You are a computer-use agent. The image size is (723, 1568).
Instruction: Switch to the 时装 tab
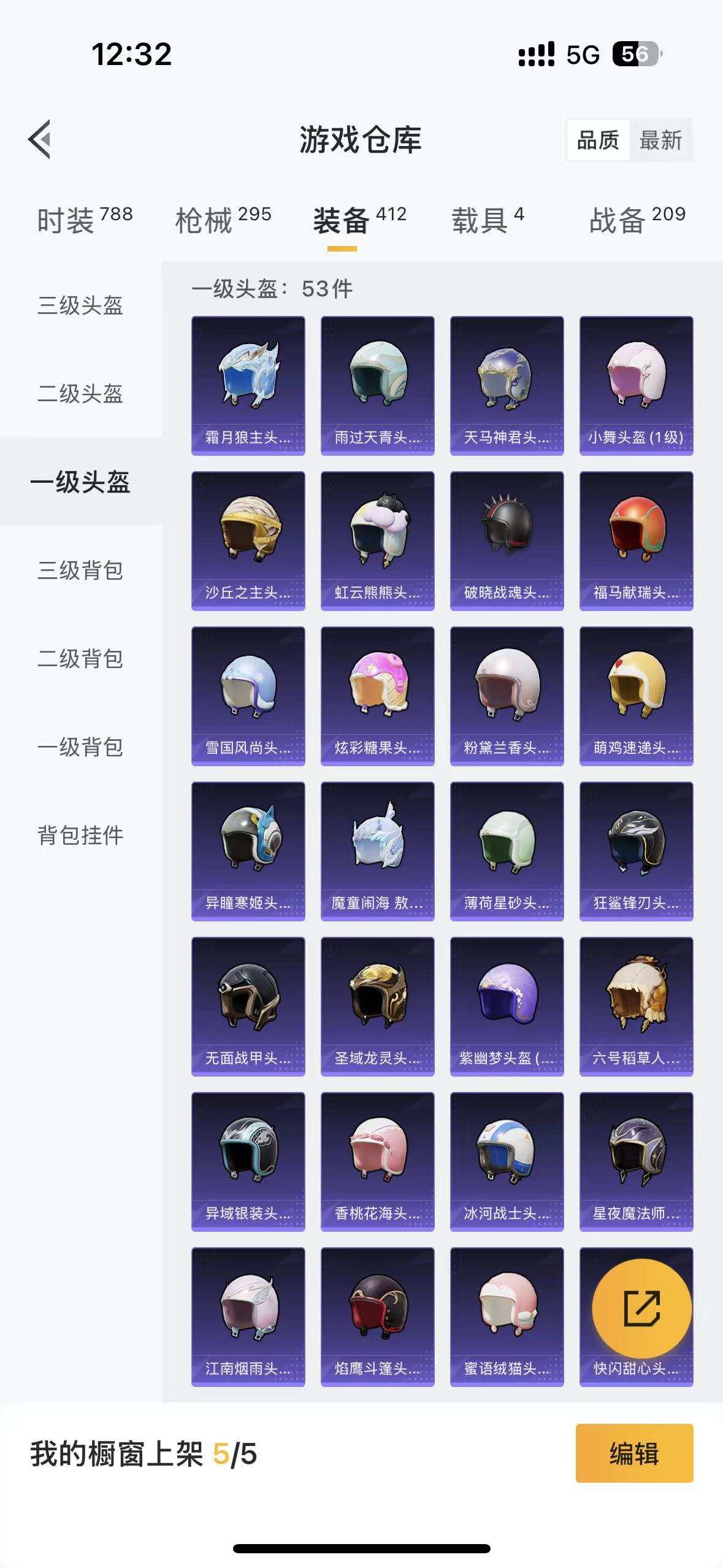point(85,220)
